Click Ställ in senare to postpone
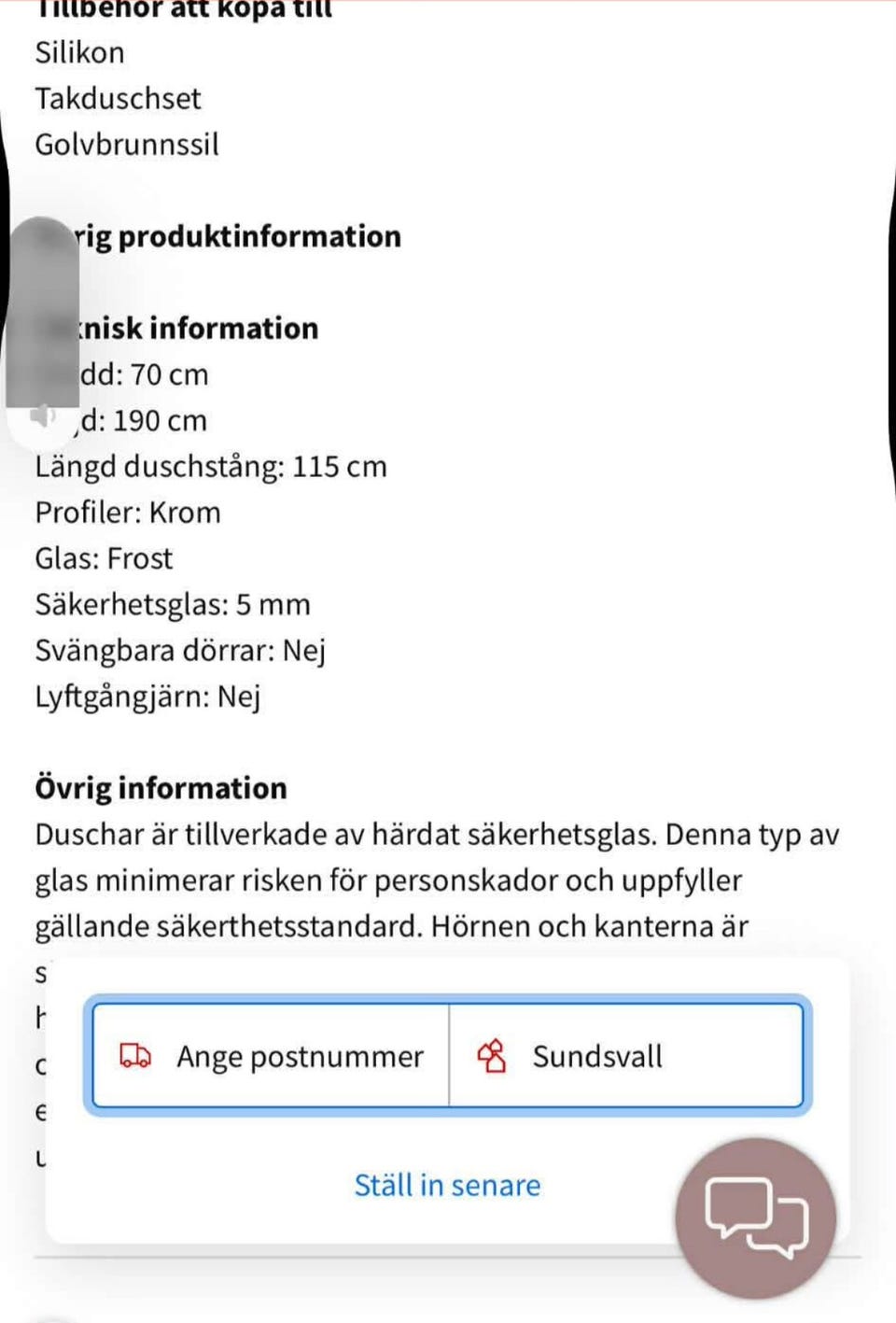This screenshot has width=896, height=1323. click(447, 1185)
